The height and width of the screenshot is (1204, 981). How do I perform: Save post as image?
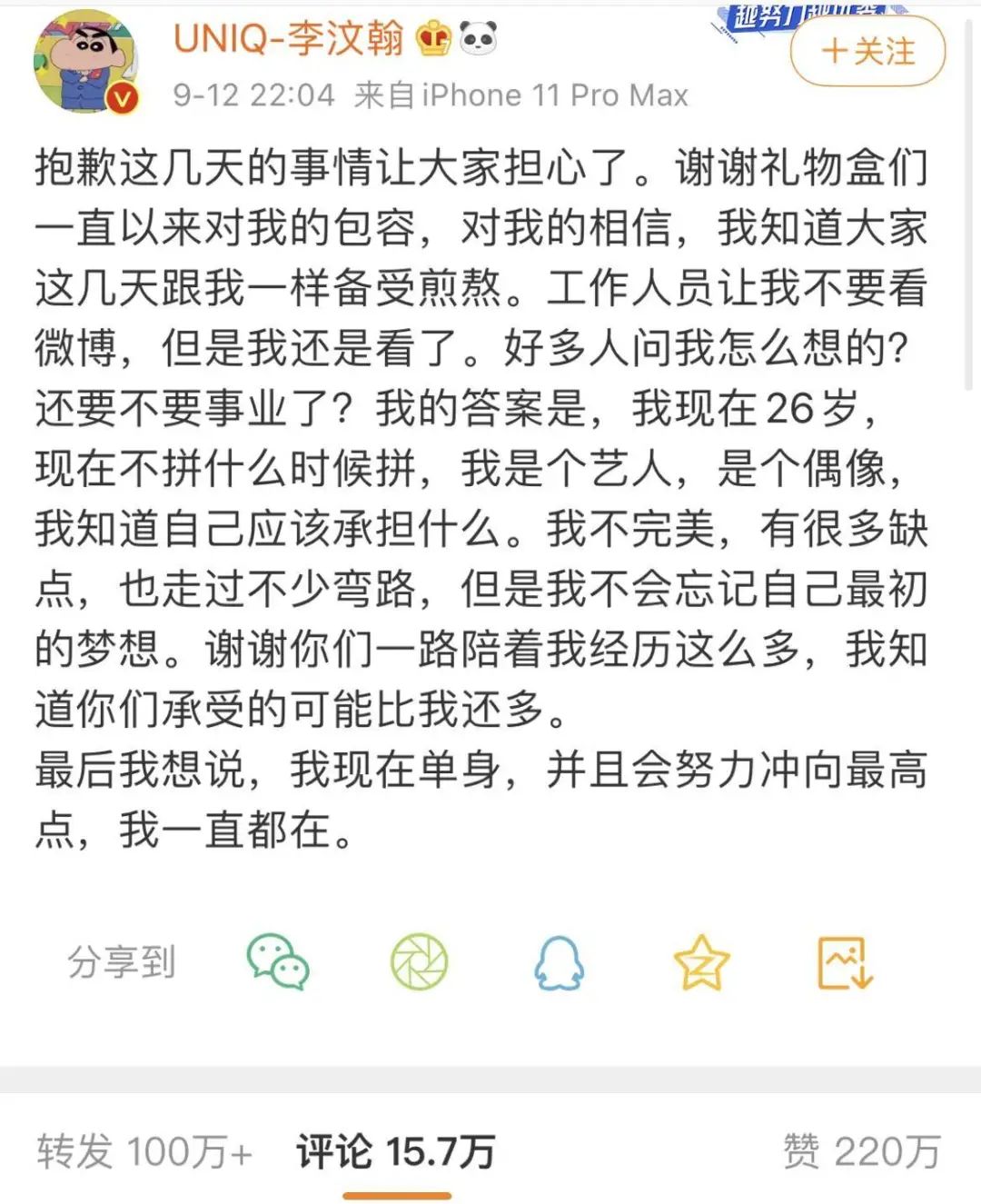845,961
